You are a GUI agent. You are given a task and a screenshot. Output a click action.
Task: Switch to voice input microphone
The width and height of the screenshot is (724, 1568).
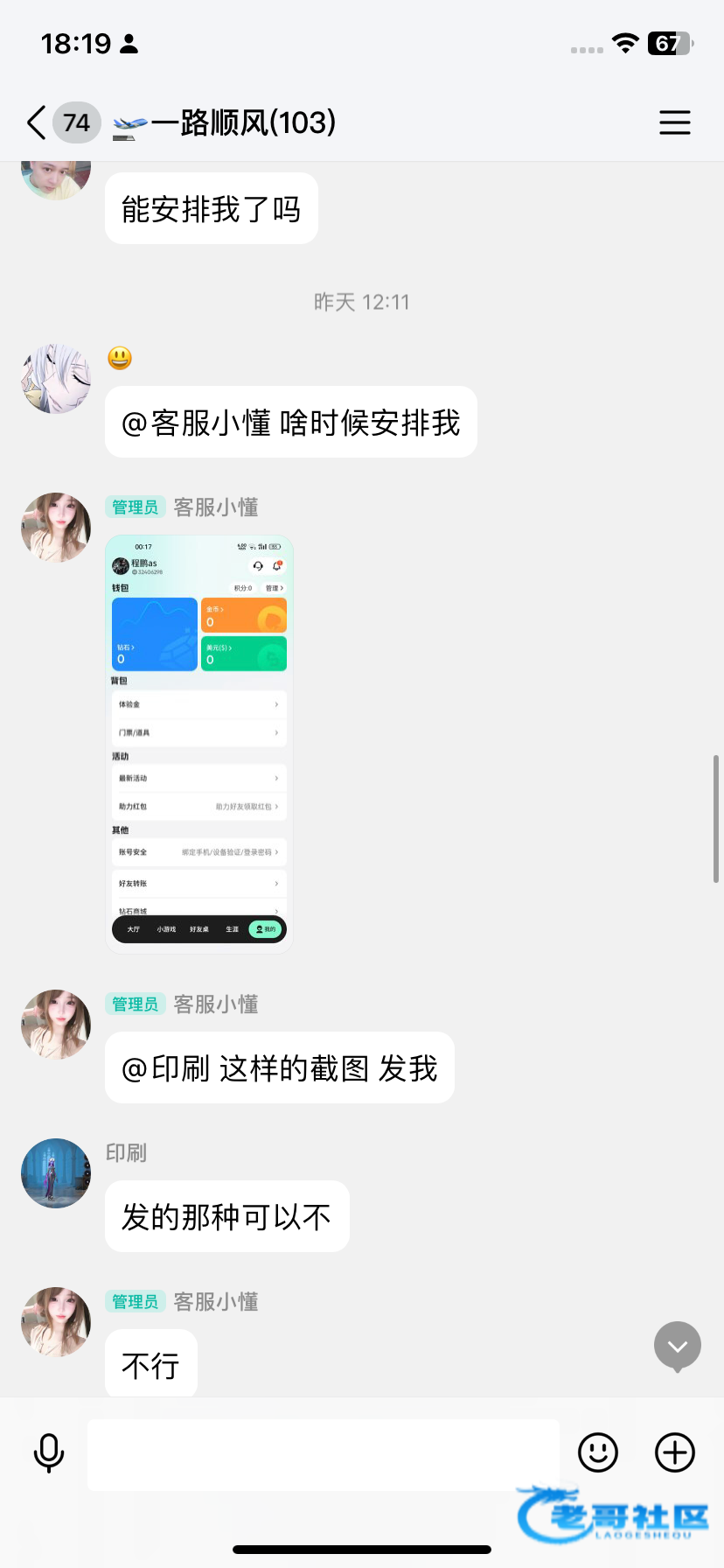click(x=49, y=1453)
